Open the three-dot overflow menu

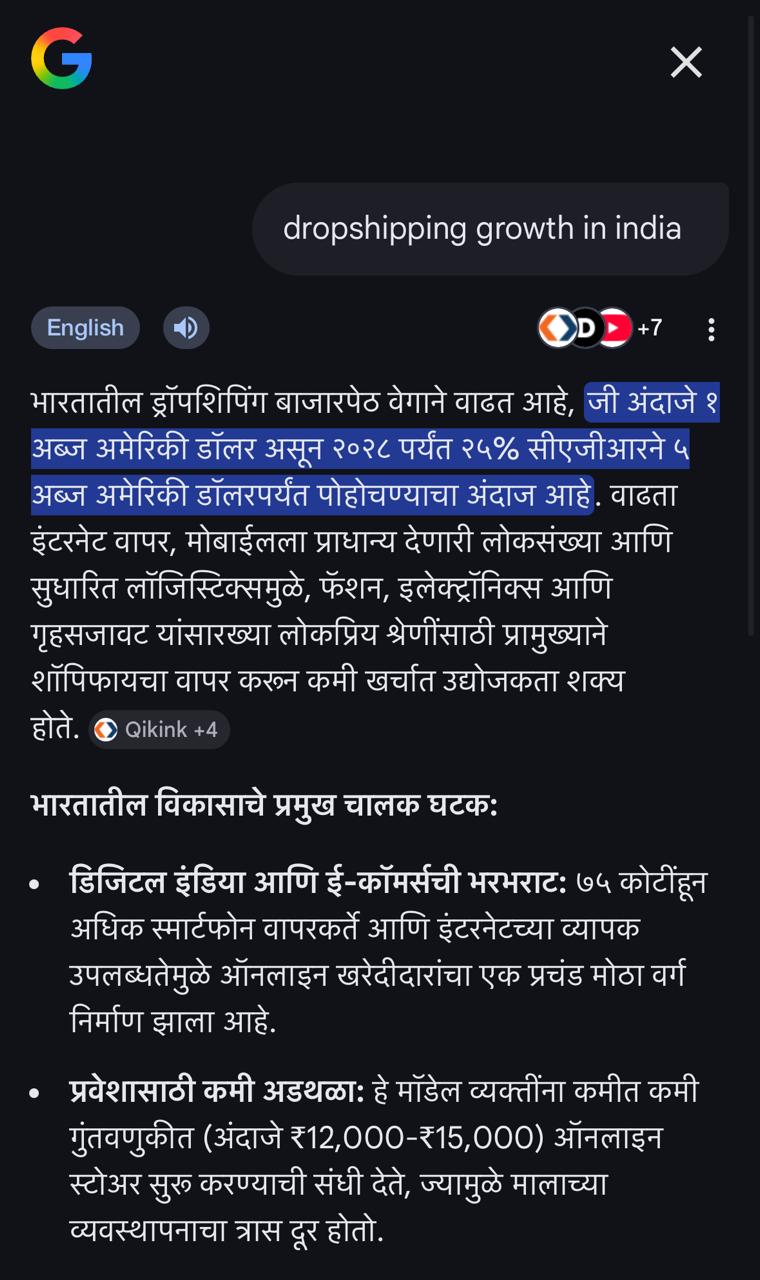[711, 329]
